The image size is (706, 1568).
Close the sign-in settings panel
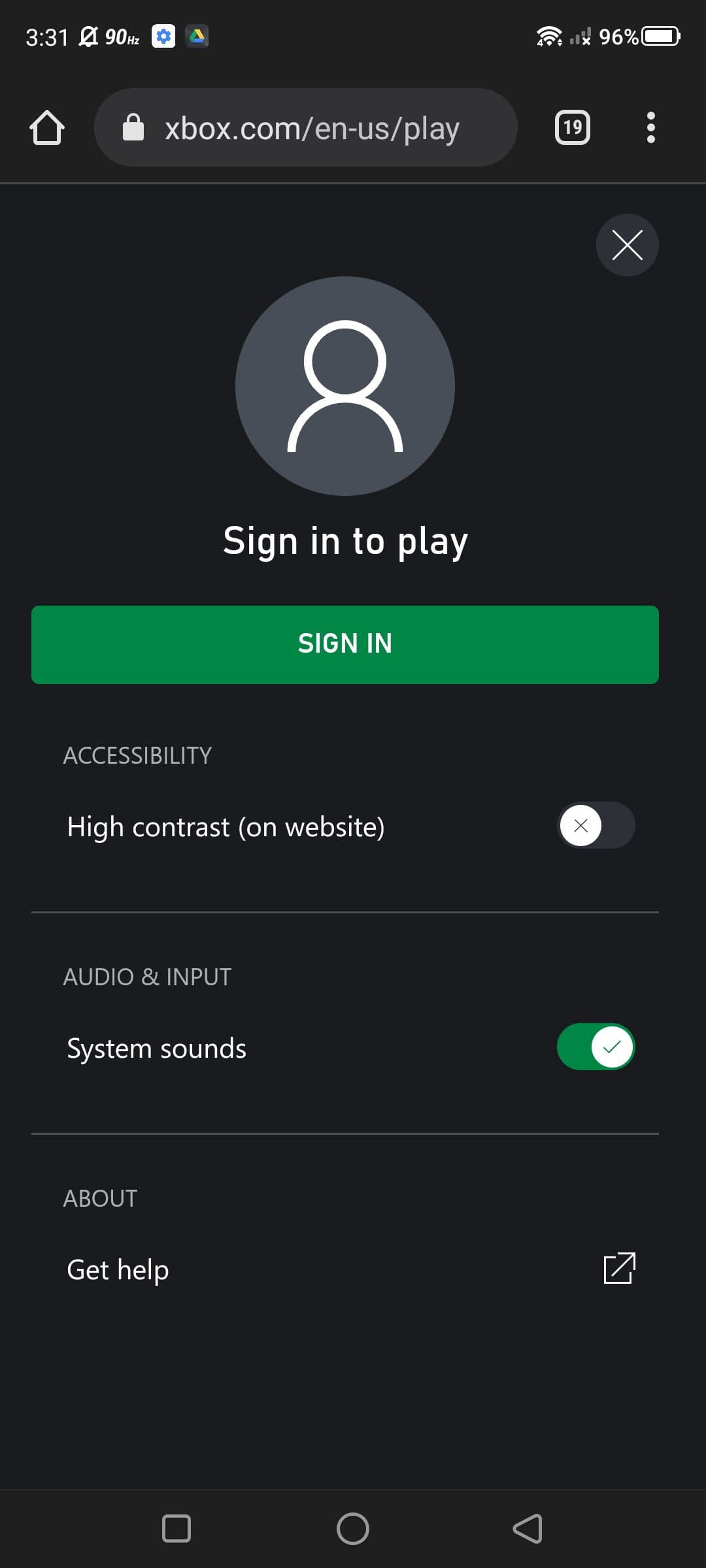coord(627,245)
